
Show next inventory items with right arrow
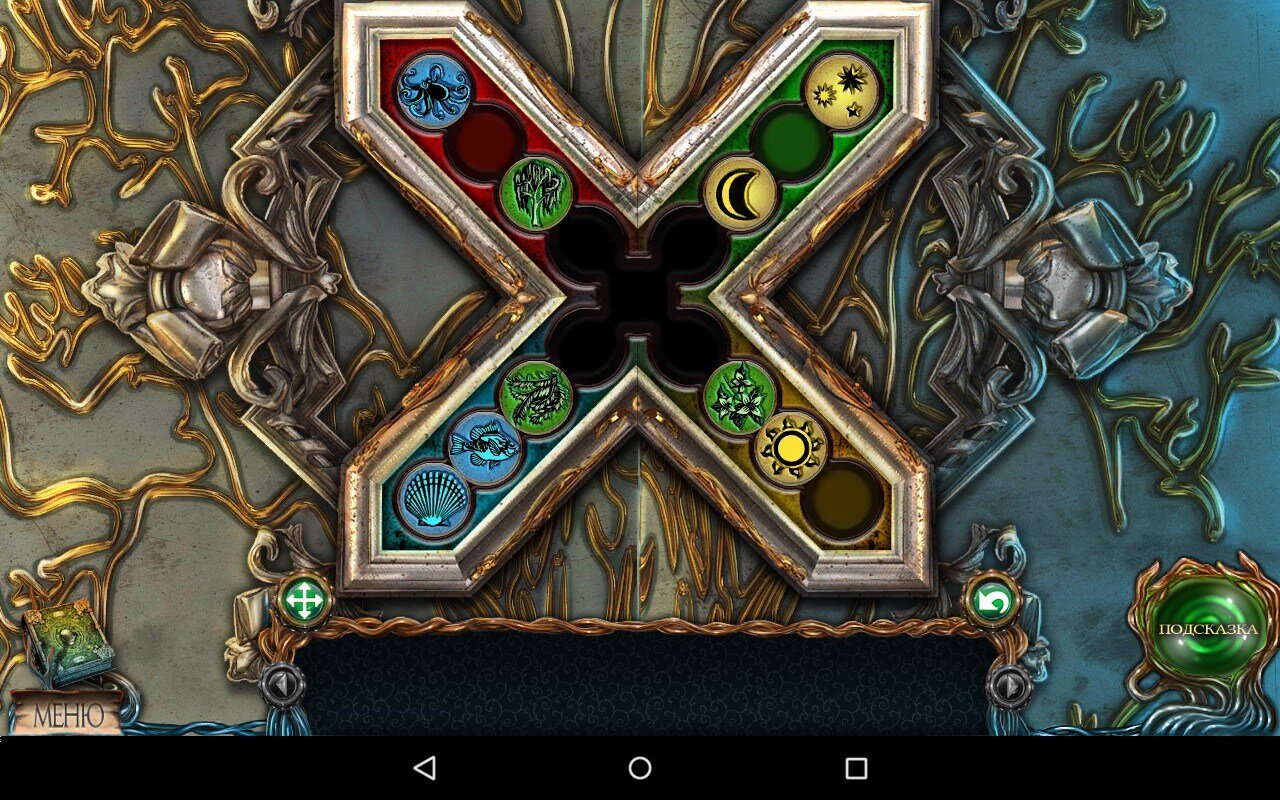coord(1010,686)
